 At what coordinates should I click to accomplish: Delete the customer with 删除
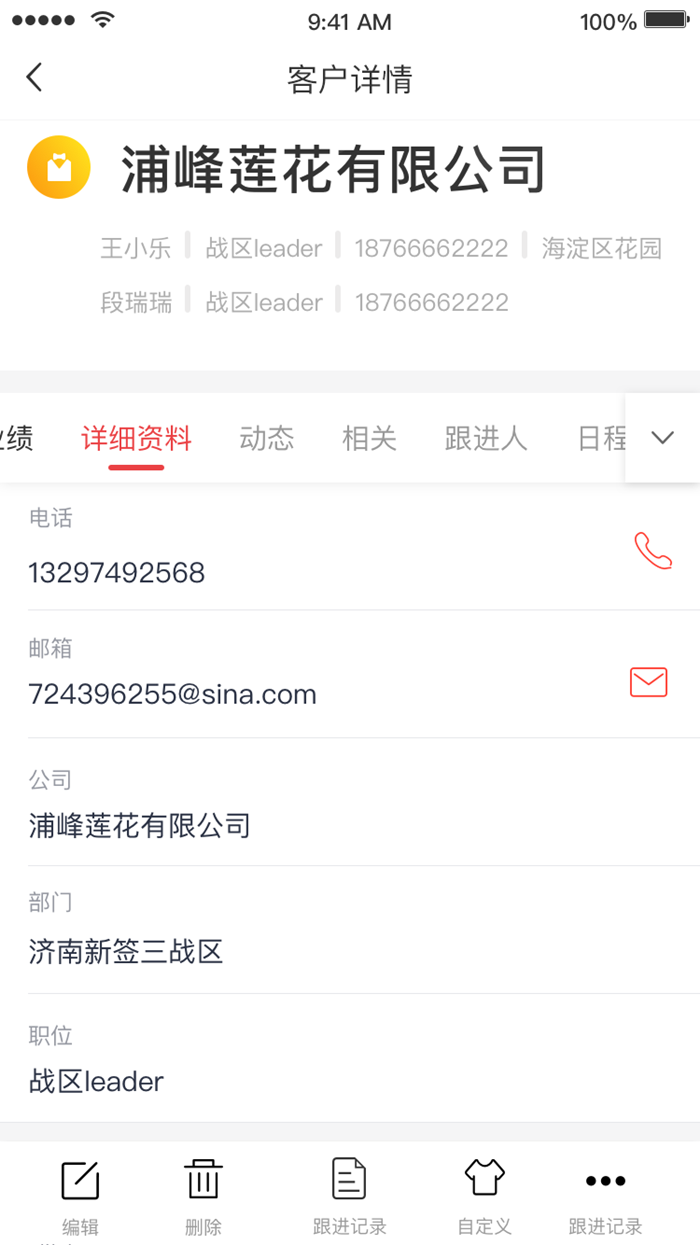coord(203,1197)
